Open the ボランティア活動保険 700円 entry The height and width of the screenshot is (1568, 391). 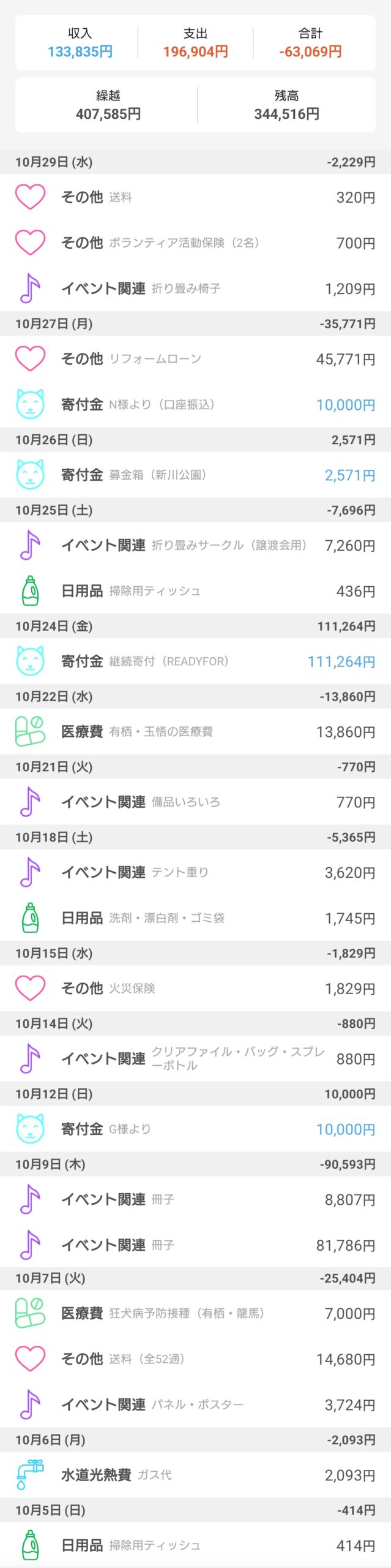(195, 243)
